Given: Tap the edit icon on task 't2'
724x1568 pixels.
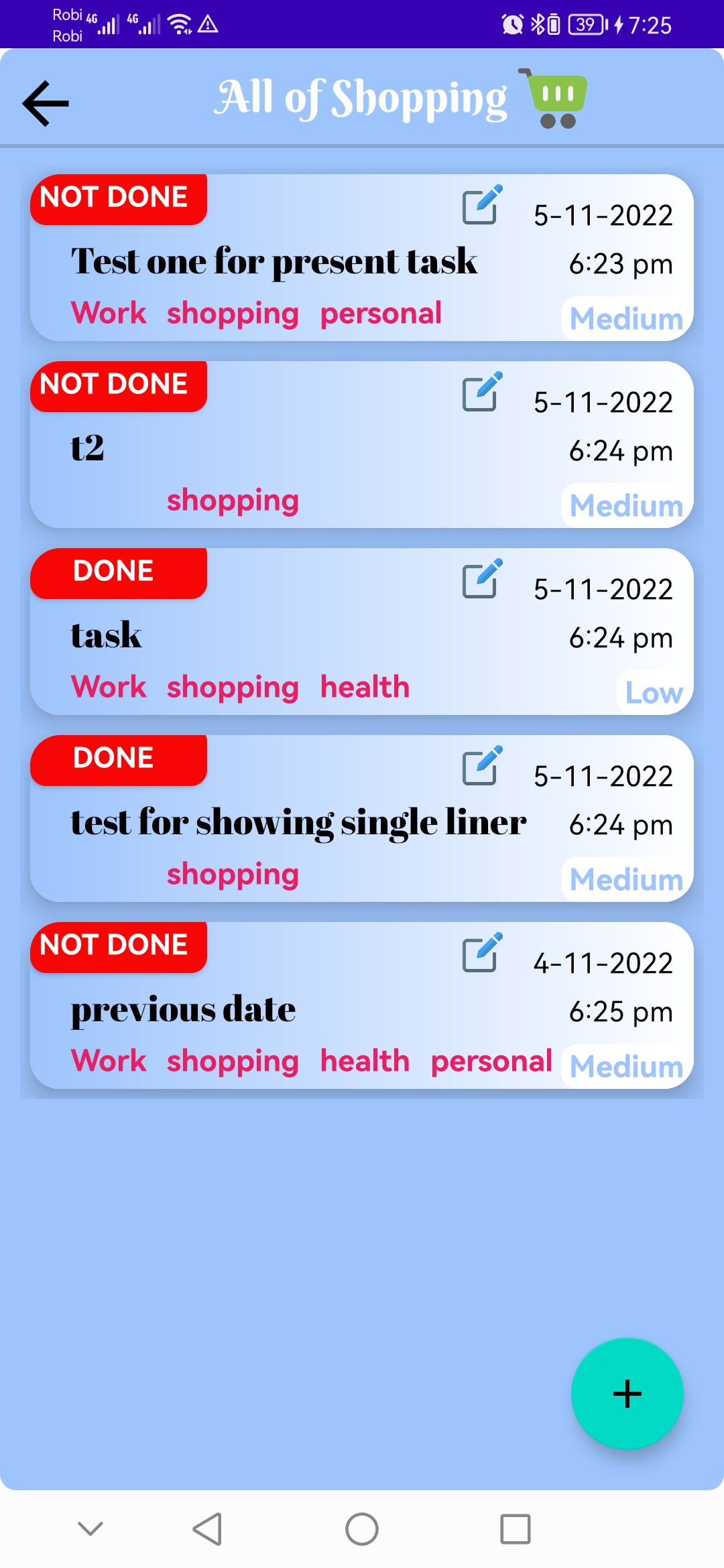Looking at the screenshot, I should pyautogui.click(x=482, y=391).
